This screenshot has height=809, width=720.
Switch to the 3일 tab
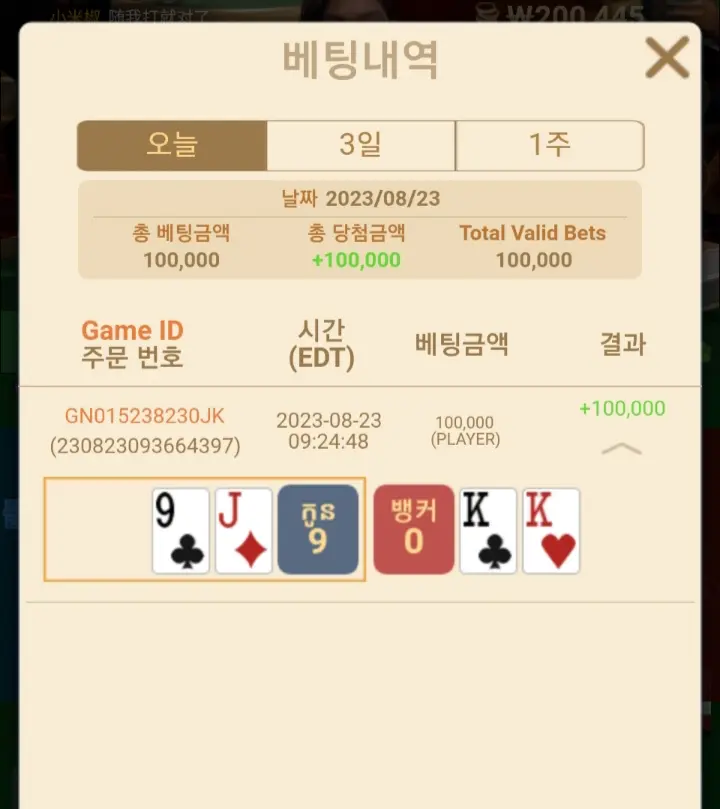(361, 145)
